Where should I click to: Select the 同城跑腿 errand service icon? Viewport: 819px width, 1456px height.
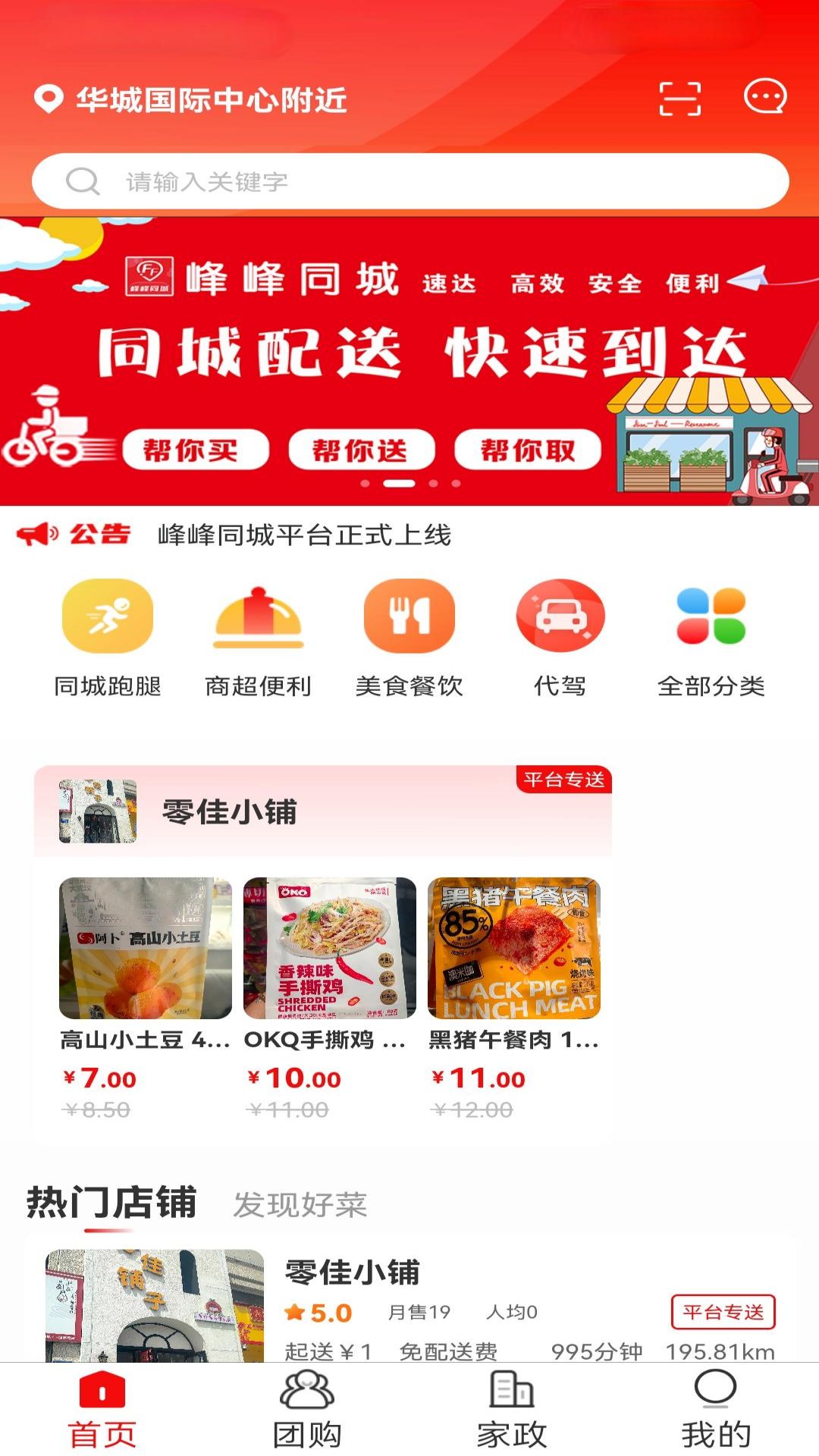point(106,618)
